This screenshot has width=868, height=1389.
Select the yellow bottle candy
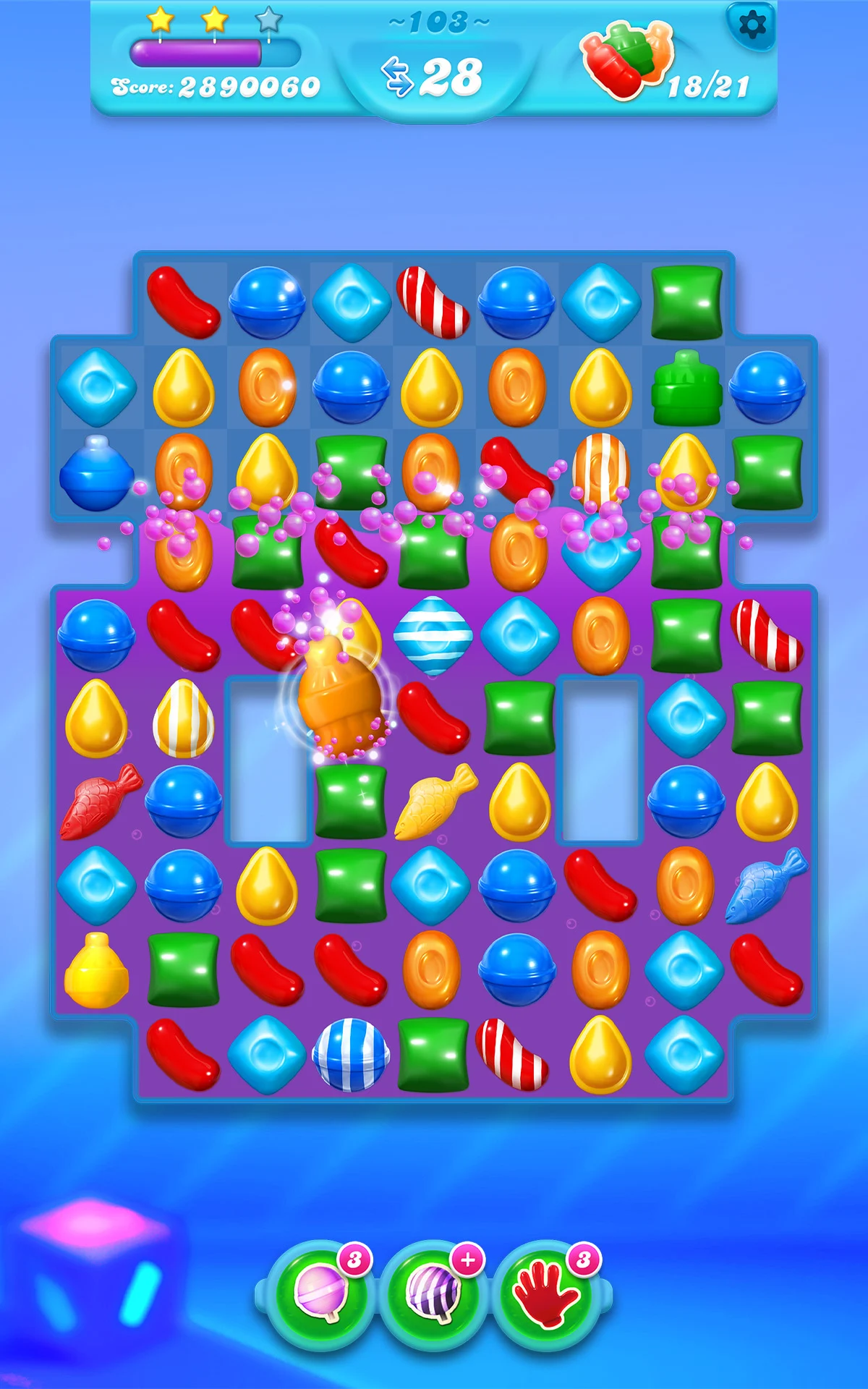[x=95, y=971]
